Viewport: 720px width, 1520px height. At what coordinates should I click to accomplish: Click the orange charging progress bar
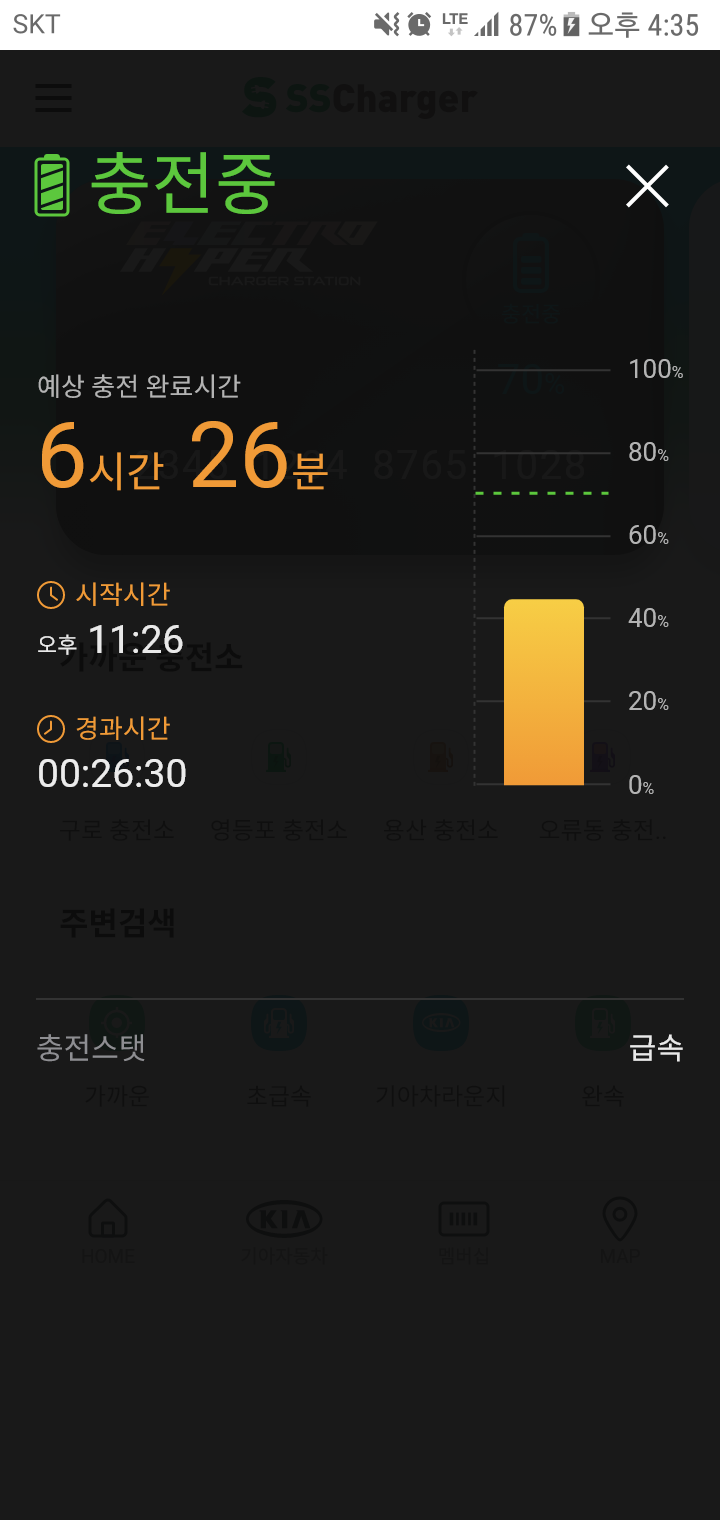(545, 690)
